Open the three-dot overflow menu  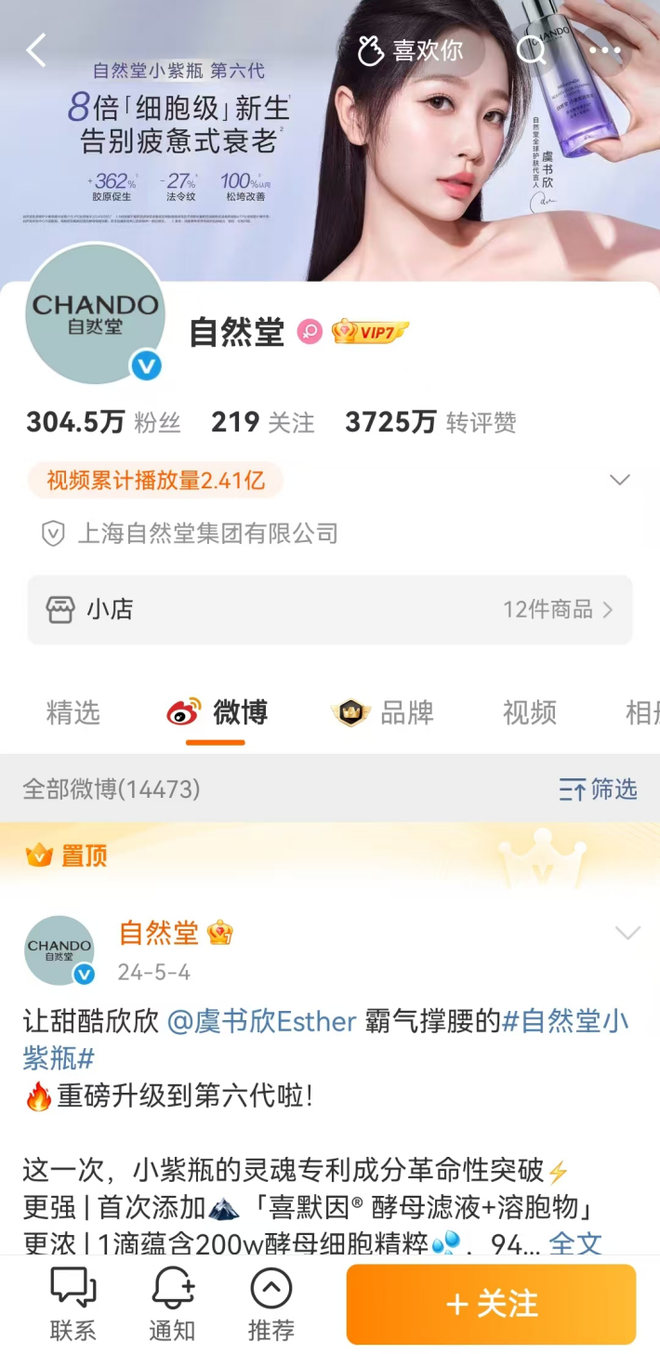pos(604,50)
